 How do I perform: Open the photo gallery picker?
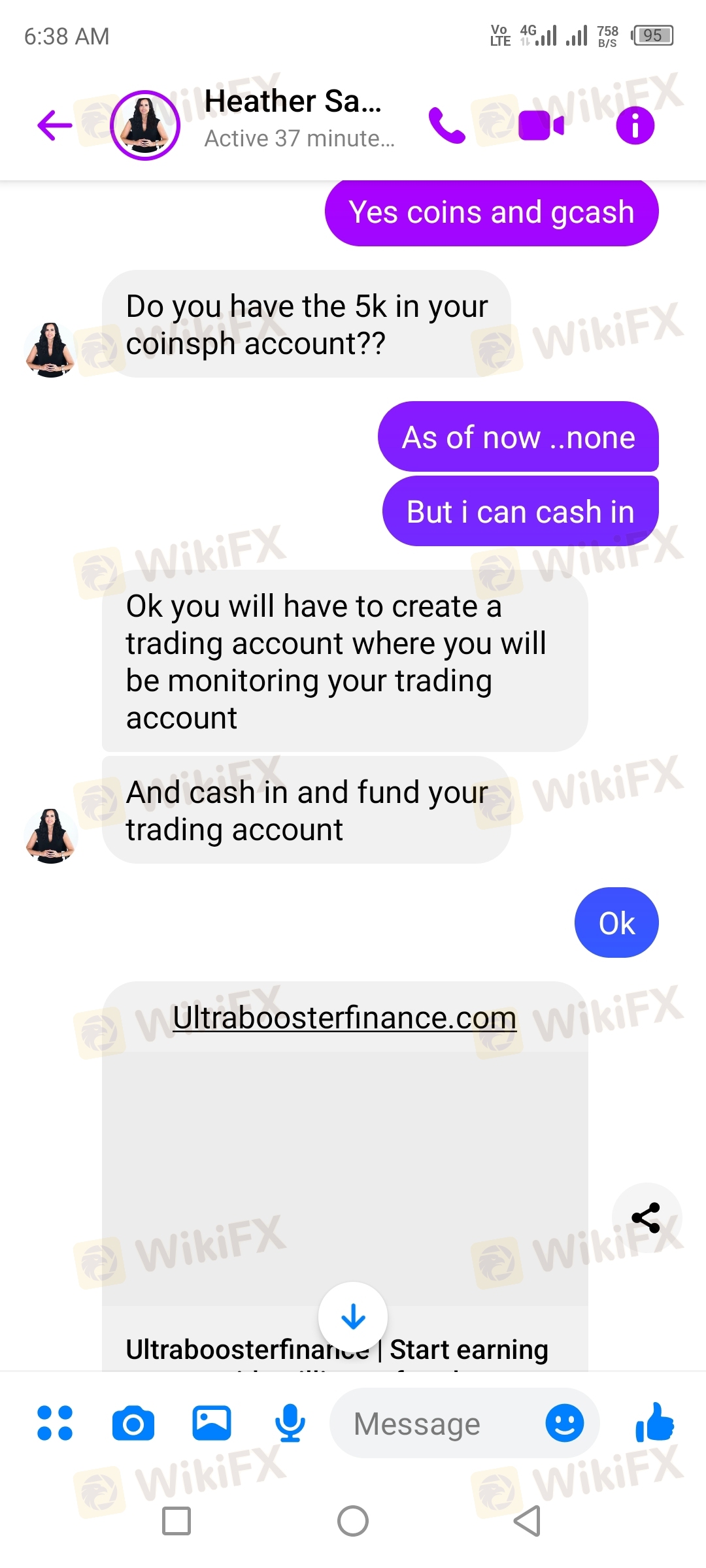point(212,1423)
